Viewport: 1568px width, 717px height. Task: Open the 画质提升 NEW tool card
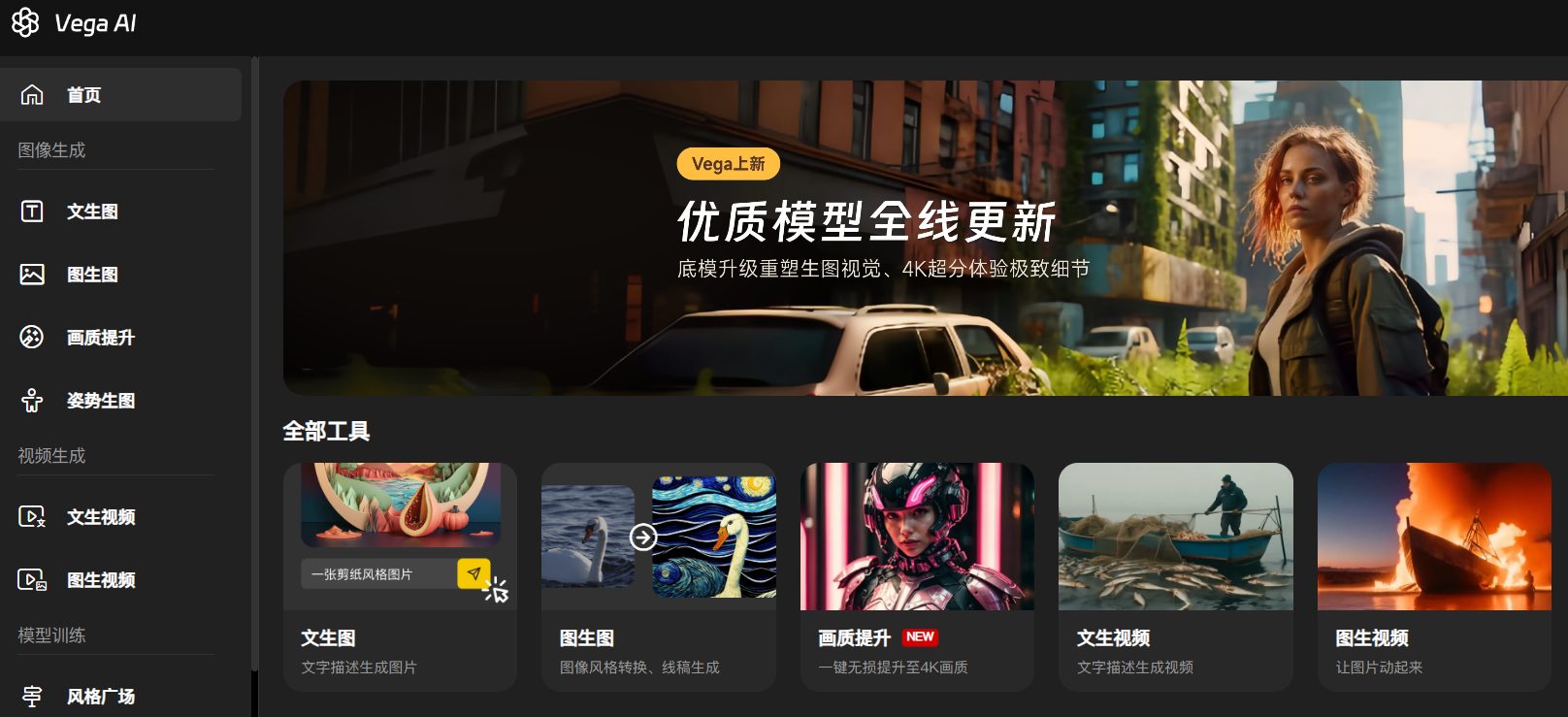916,576
